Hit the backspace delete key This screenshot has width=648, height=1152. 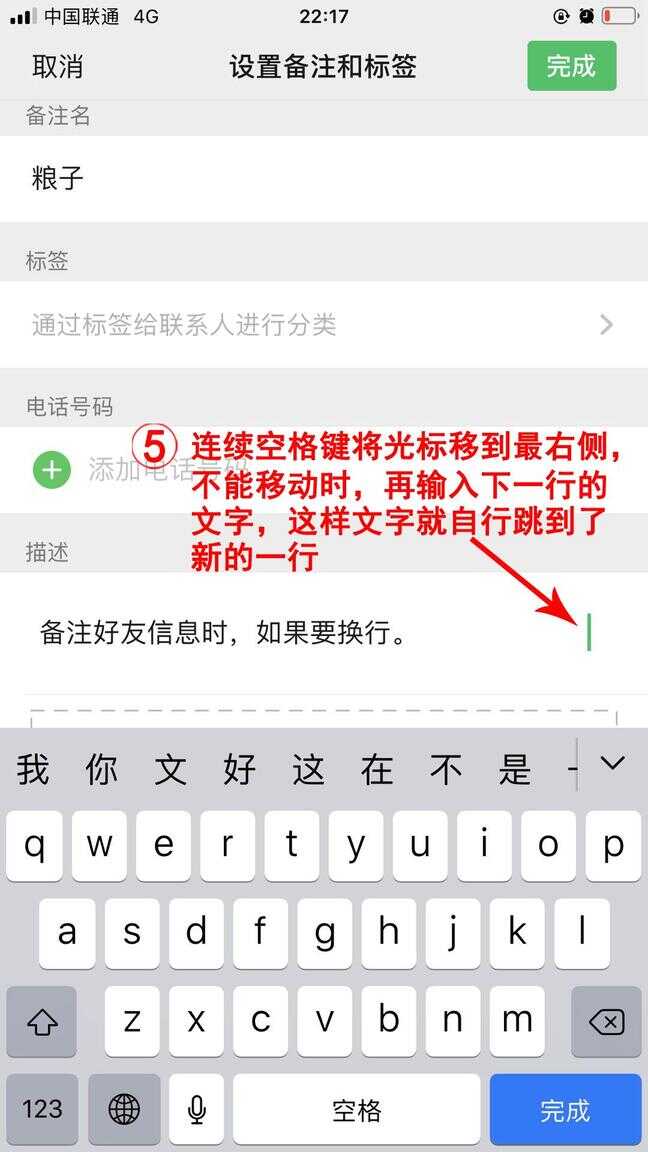pyautogui.click(x=606, y=1021)
